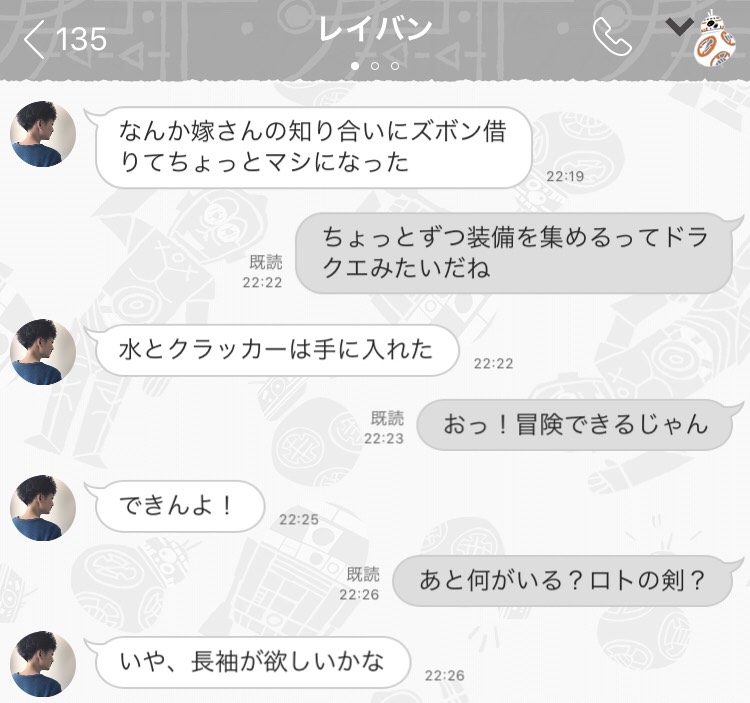Open the chat dropdown menu arrow
Image resolution: width=750 pixels, height=703 pixels.
tap(679, 28)
